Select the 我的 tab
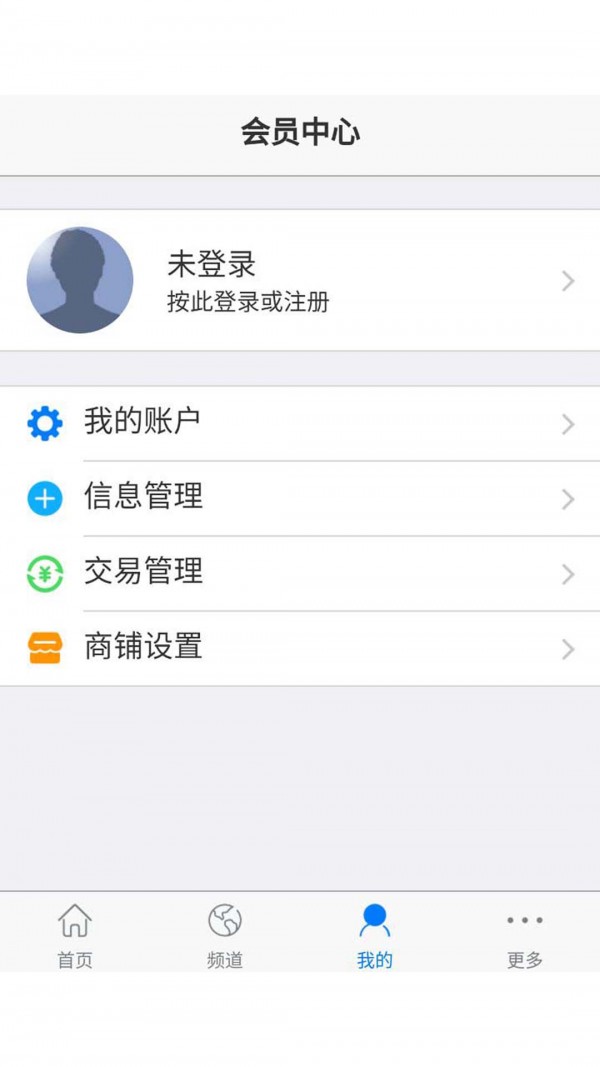This screenshot has width=600, height=1067. point(375,935)
